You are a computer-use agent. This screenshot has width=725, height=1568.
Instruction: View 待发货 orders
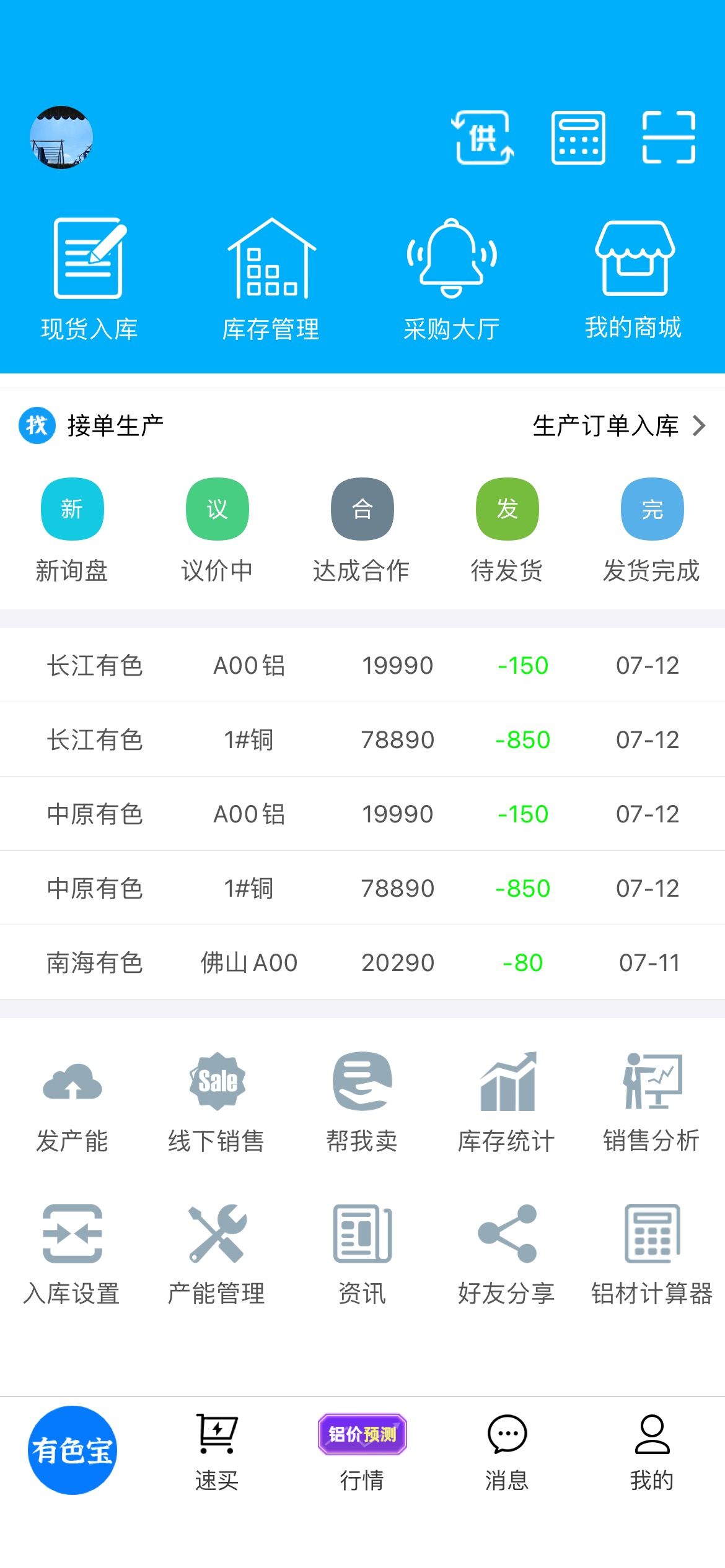tap(507, 531)
